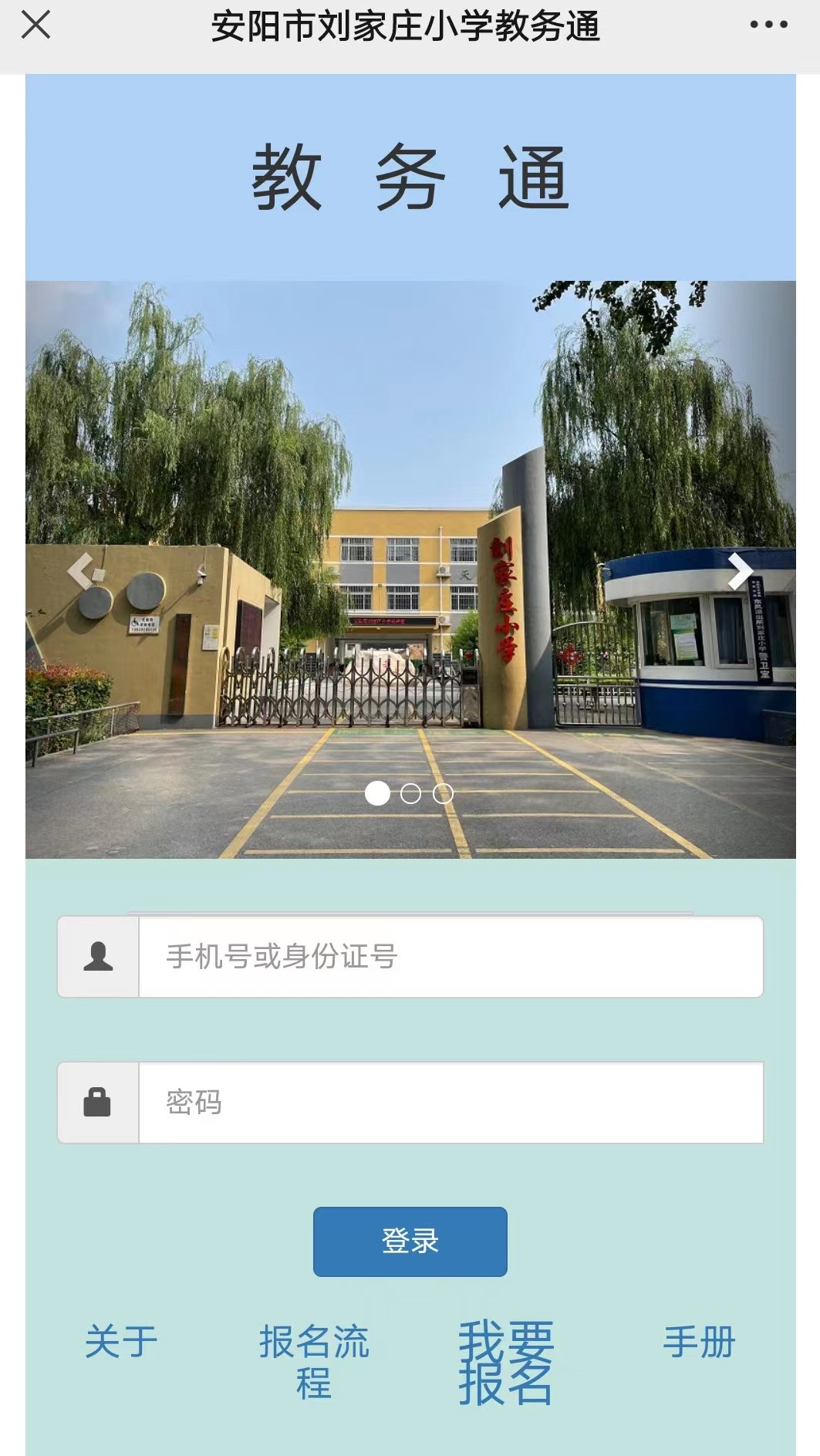820x1456 pixels.
Task: Tap the 登录 login button
Action: point(410,1241)
